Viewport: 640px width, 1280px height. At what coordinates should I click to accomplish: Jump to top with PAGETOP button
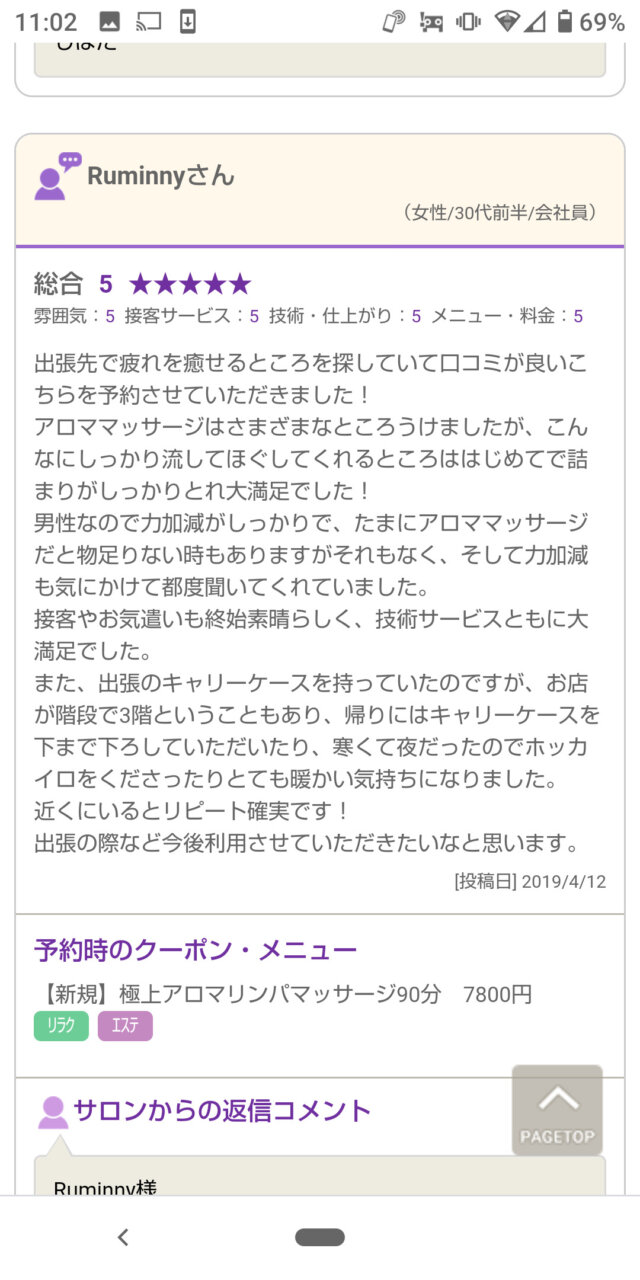tap(557, 1109)
